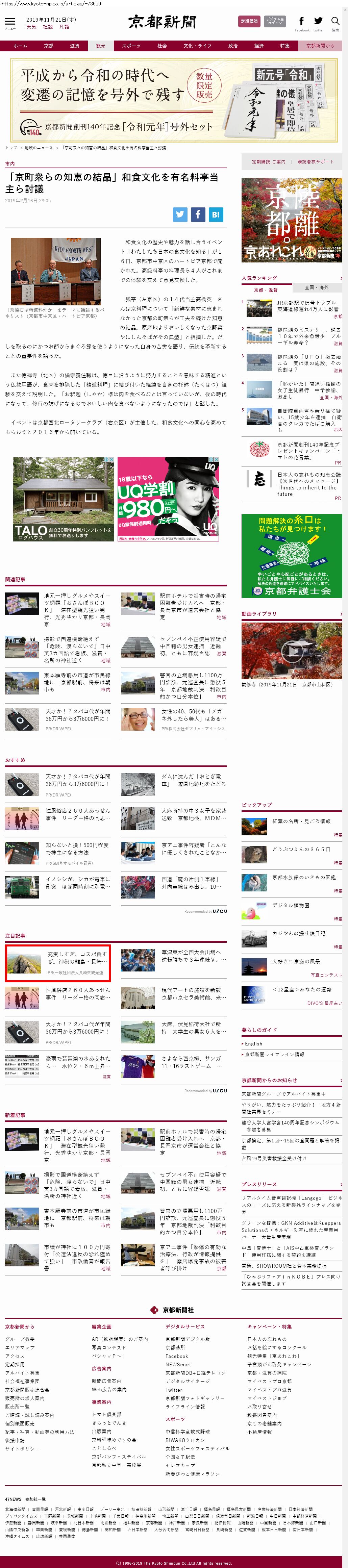
Task: Open the search icon in header
Action: point(335,23)
